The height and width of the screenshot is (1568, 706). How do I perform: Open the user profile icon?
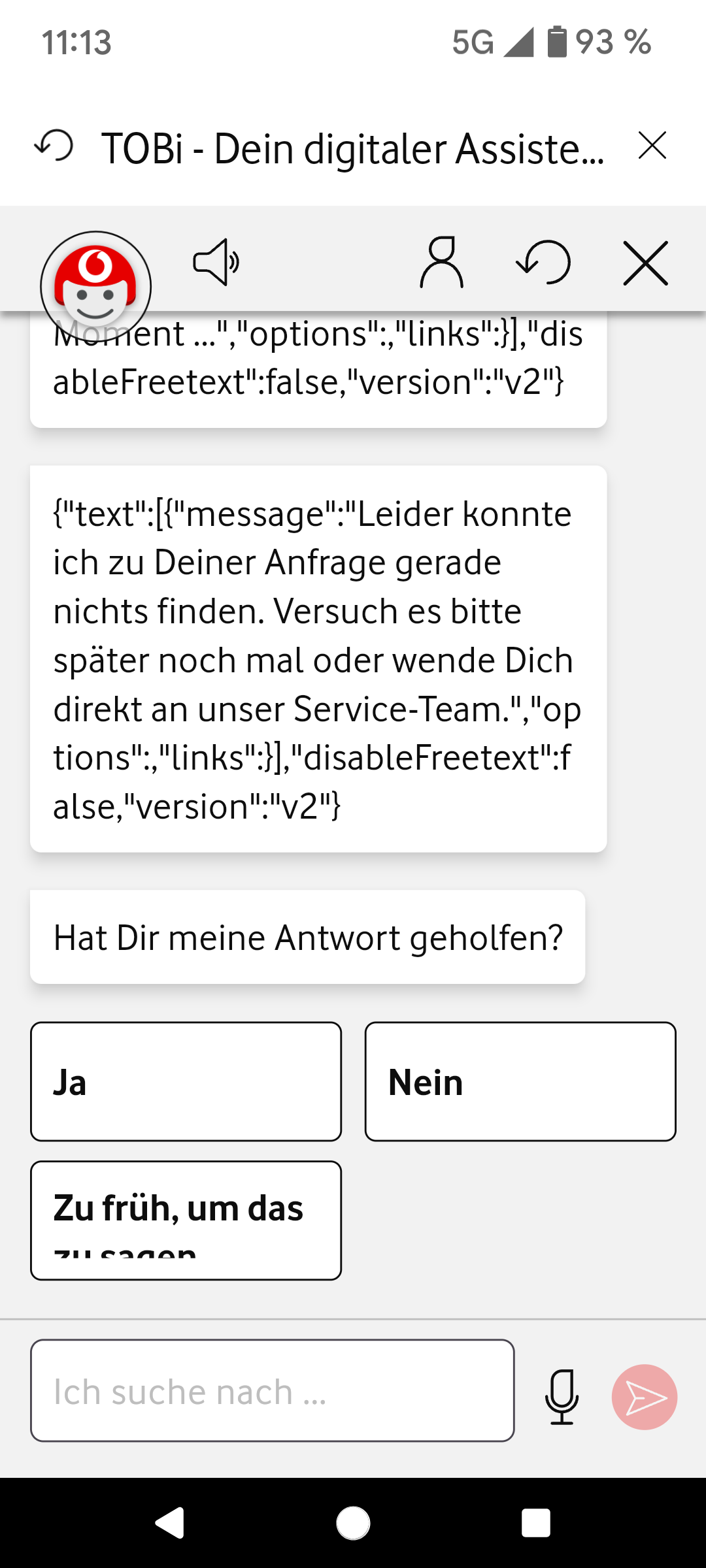point(441,263)
